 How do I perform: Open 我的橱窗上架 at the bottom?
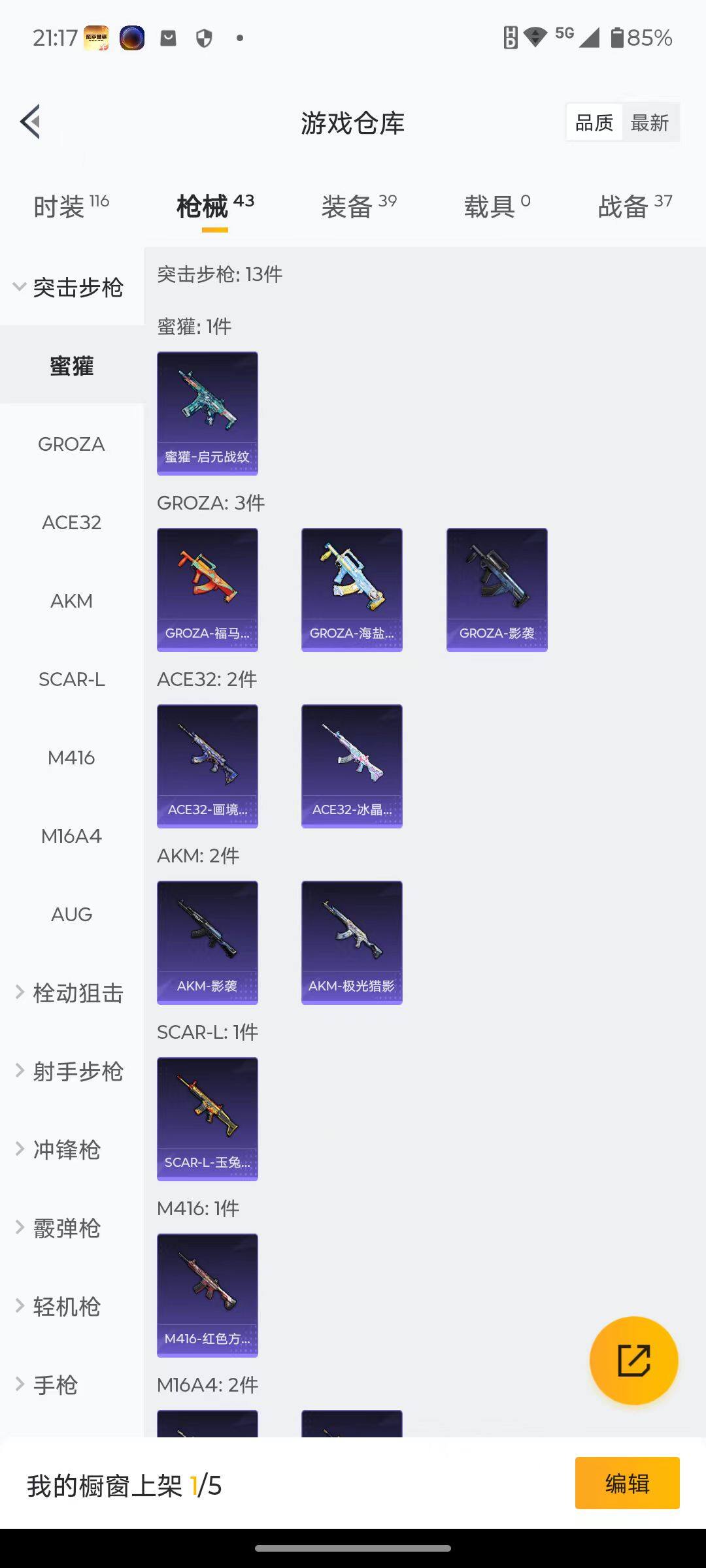[124, 1484]
